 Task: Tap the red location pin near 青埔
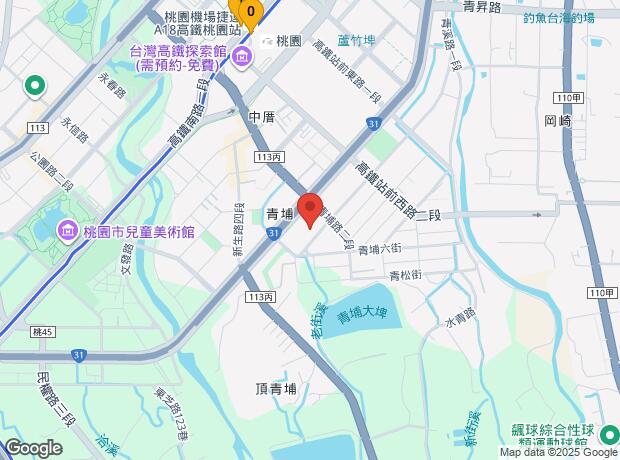click(x=310, y=210)
